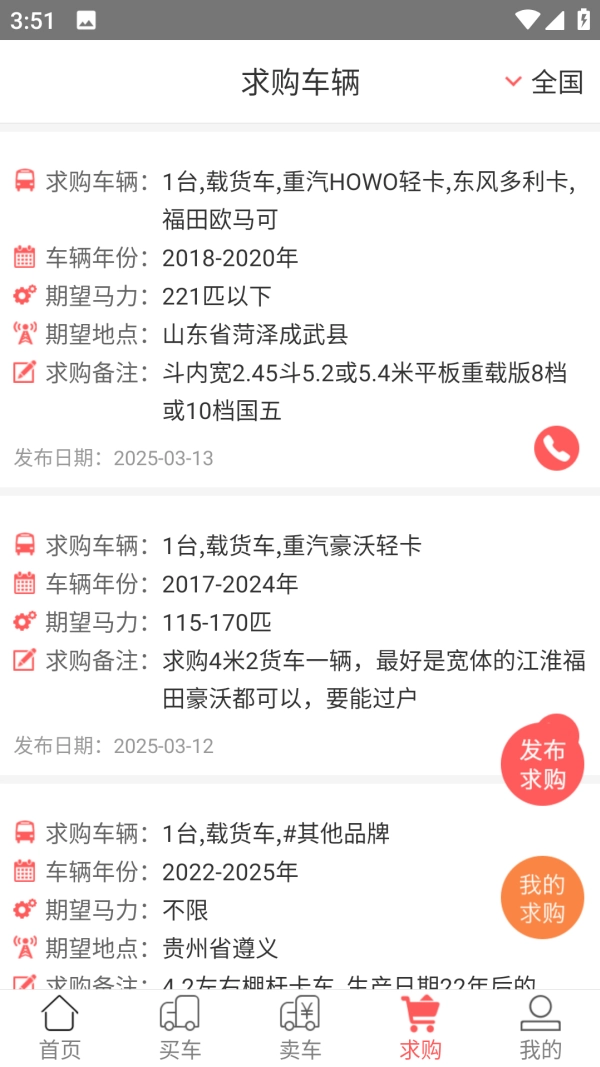View 我的求购 requests
Viewport: 600px width, 1067px height.
[542, 898]
